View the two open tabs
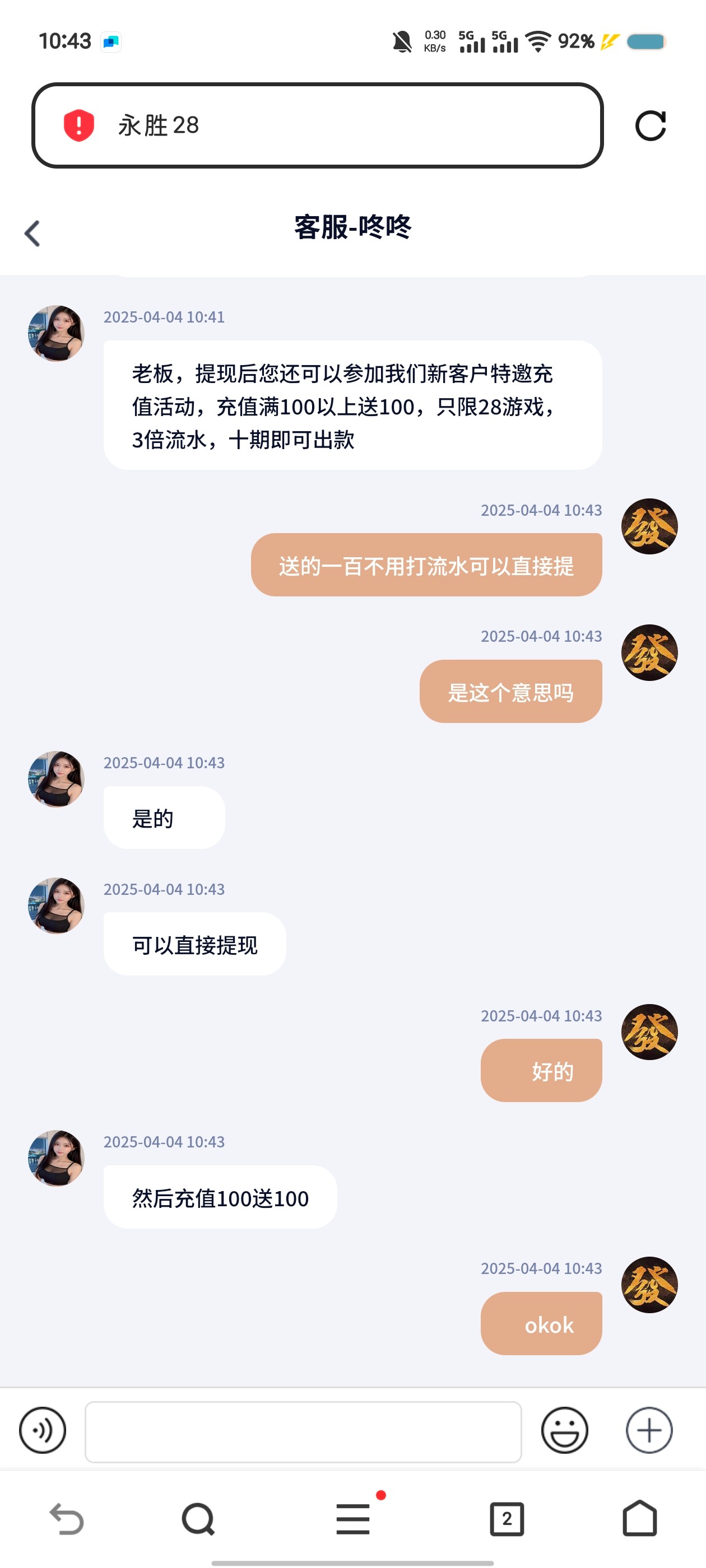 click(x=507, y=1519)
